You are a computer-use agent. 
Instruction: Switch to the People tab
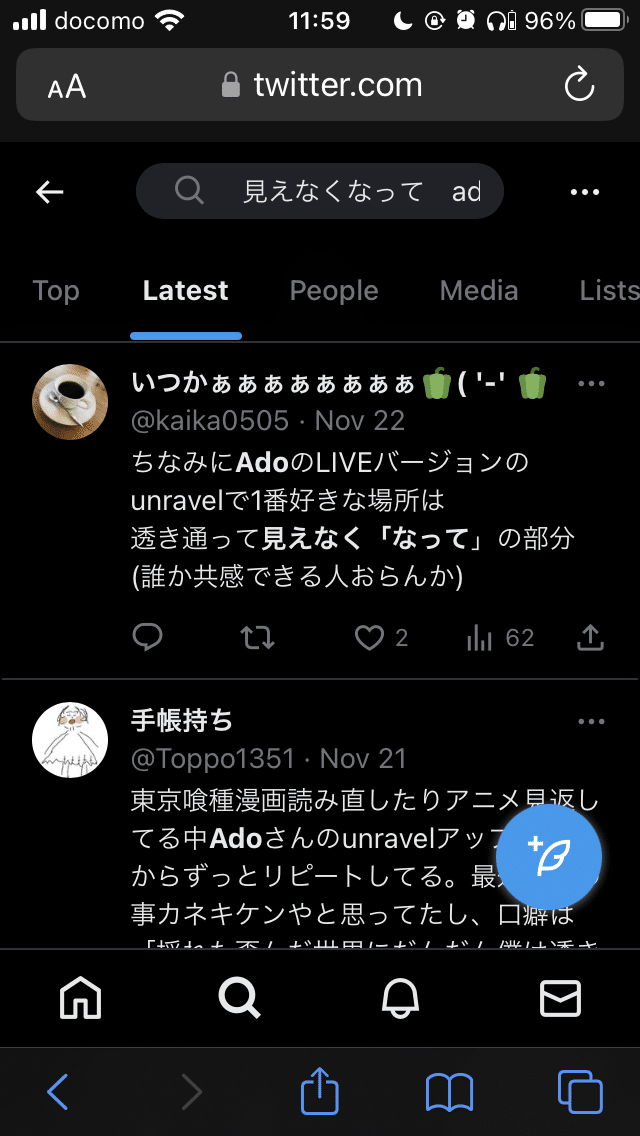point(334,291)
